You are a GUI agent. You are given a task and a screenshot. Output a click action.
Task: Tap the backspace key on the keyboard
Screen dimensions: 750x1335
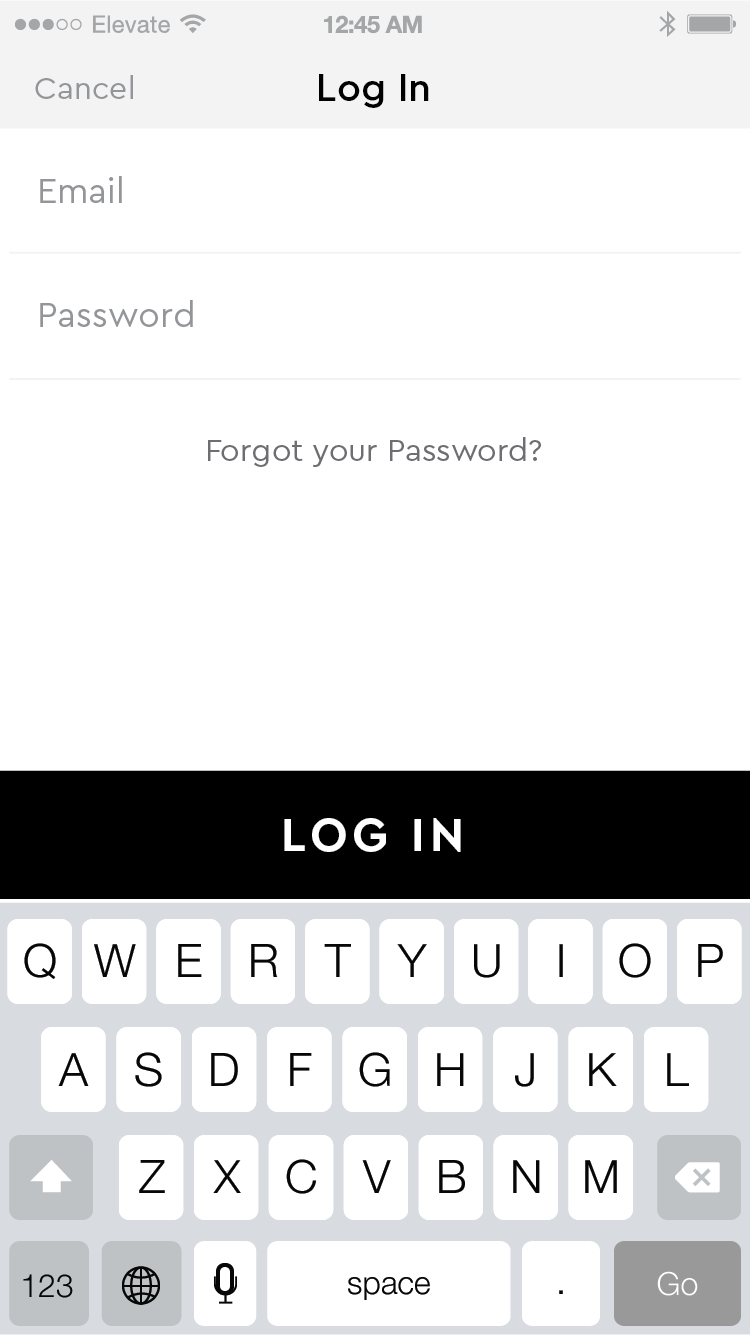pyautogui.click(x=698, y=1177)
